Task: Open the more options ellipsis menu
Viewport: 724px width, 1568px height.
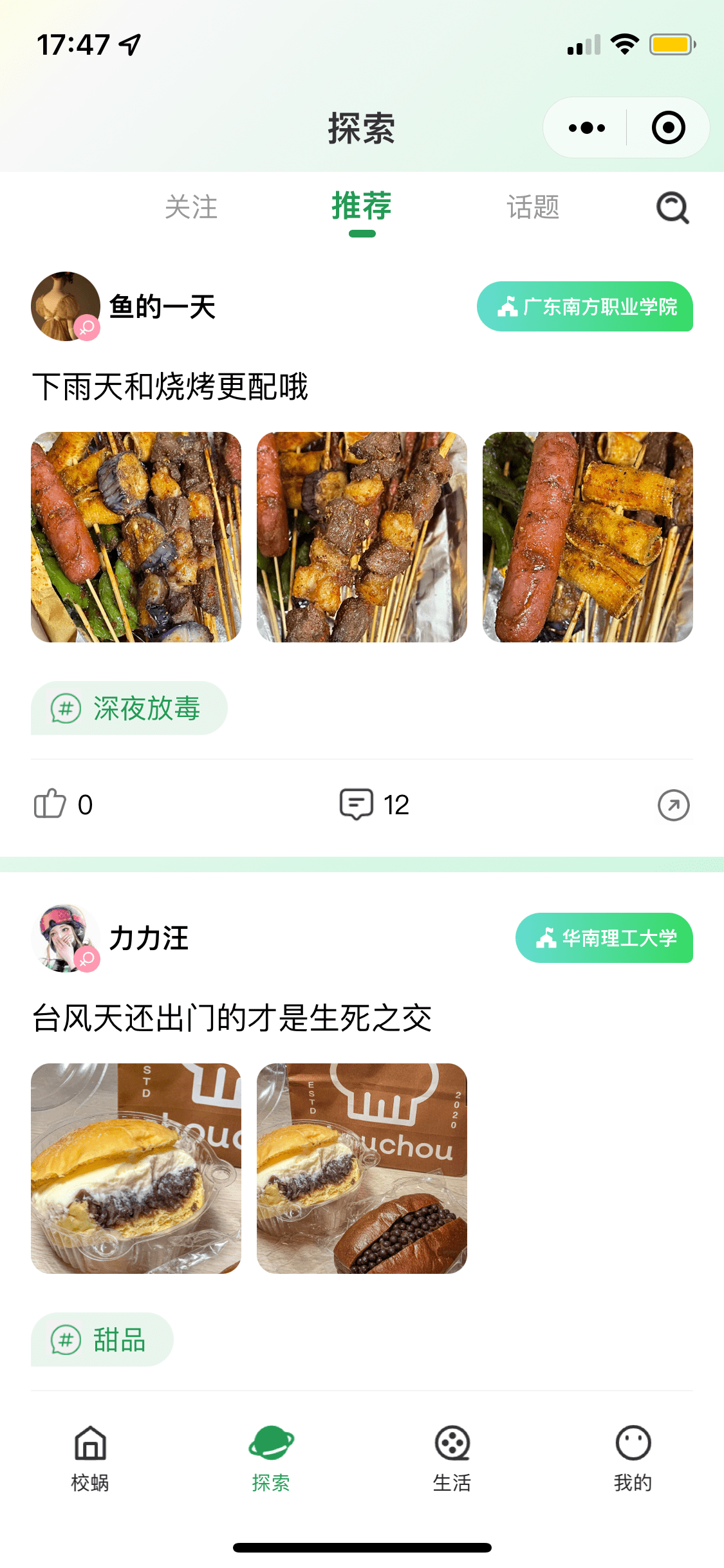Action: (584, 127)
